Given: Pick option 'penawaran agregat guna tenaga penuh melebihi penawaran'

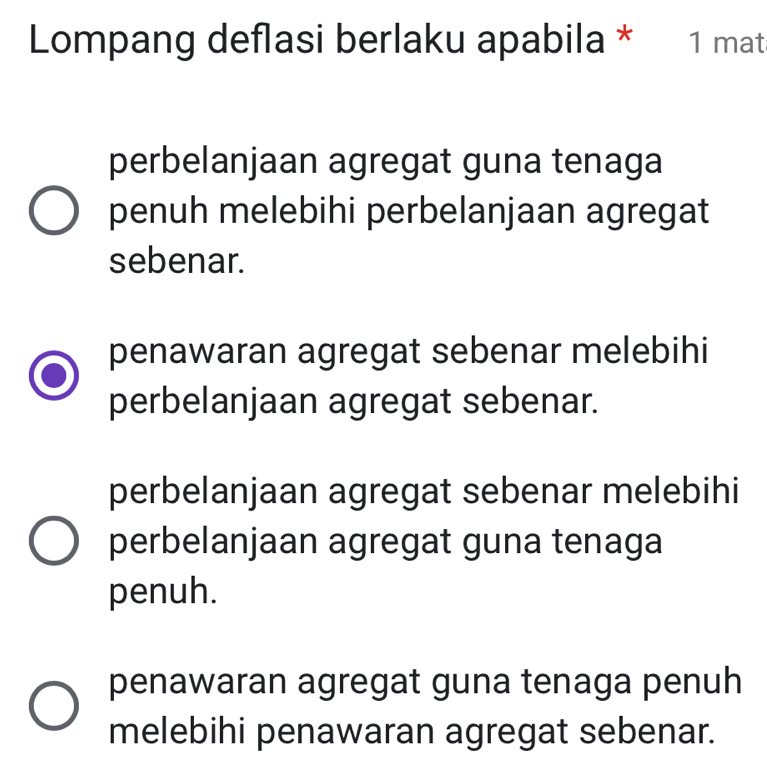Looking at the screenshot, I should pos(53,706).
